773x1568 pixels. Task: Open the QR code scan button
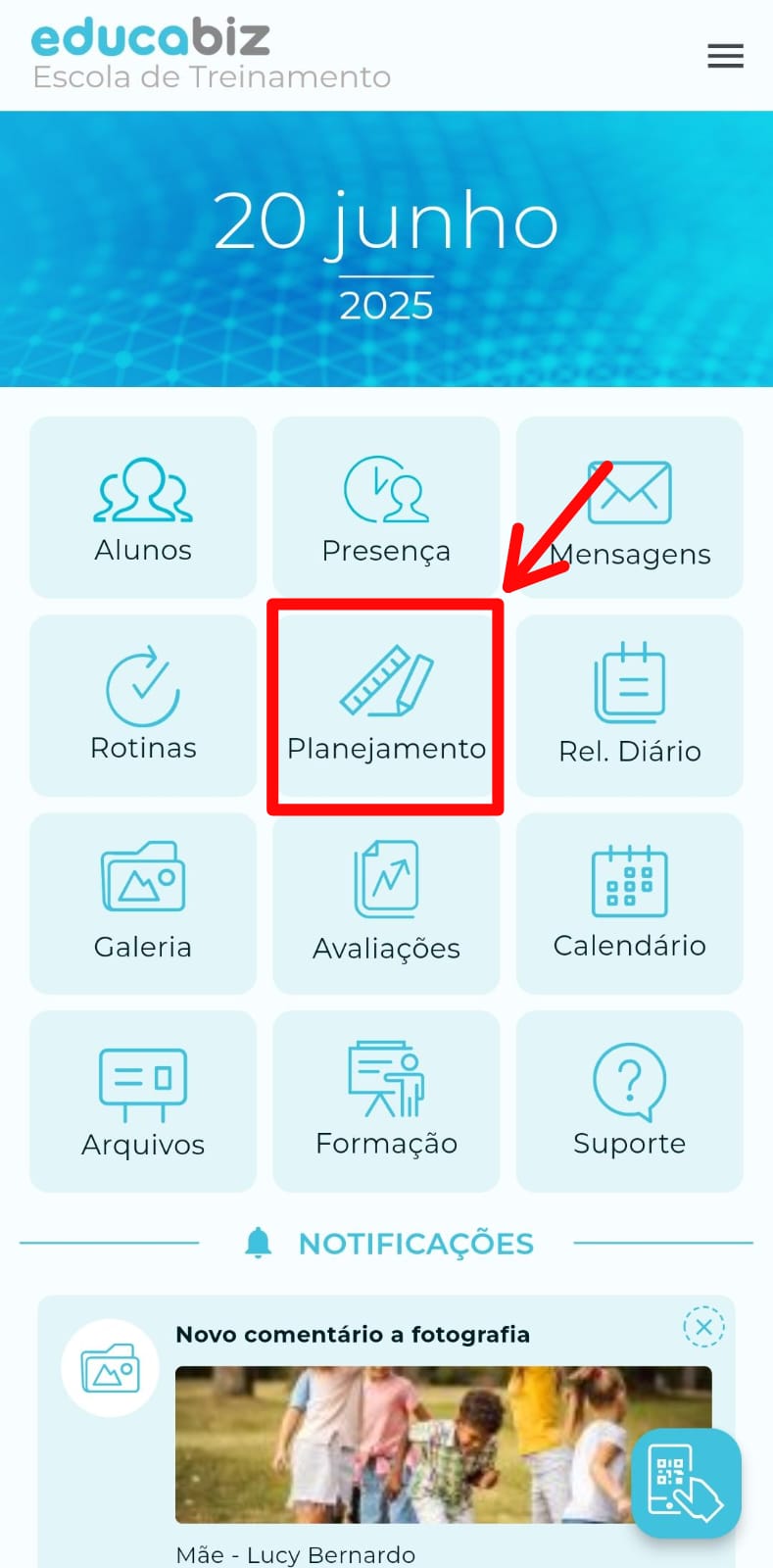(x=686, y=1483)
